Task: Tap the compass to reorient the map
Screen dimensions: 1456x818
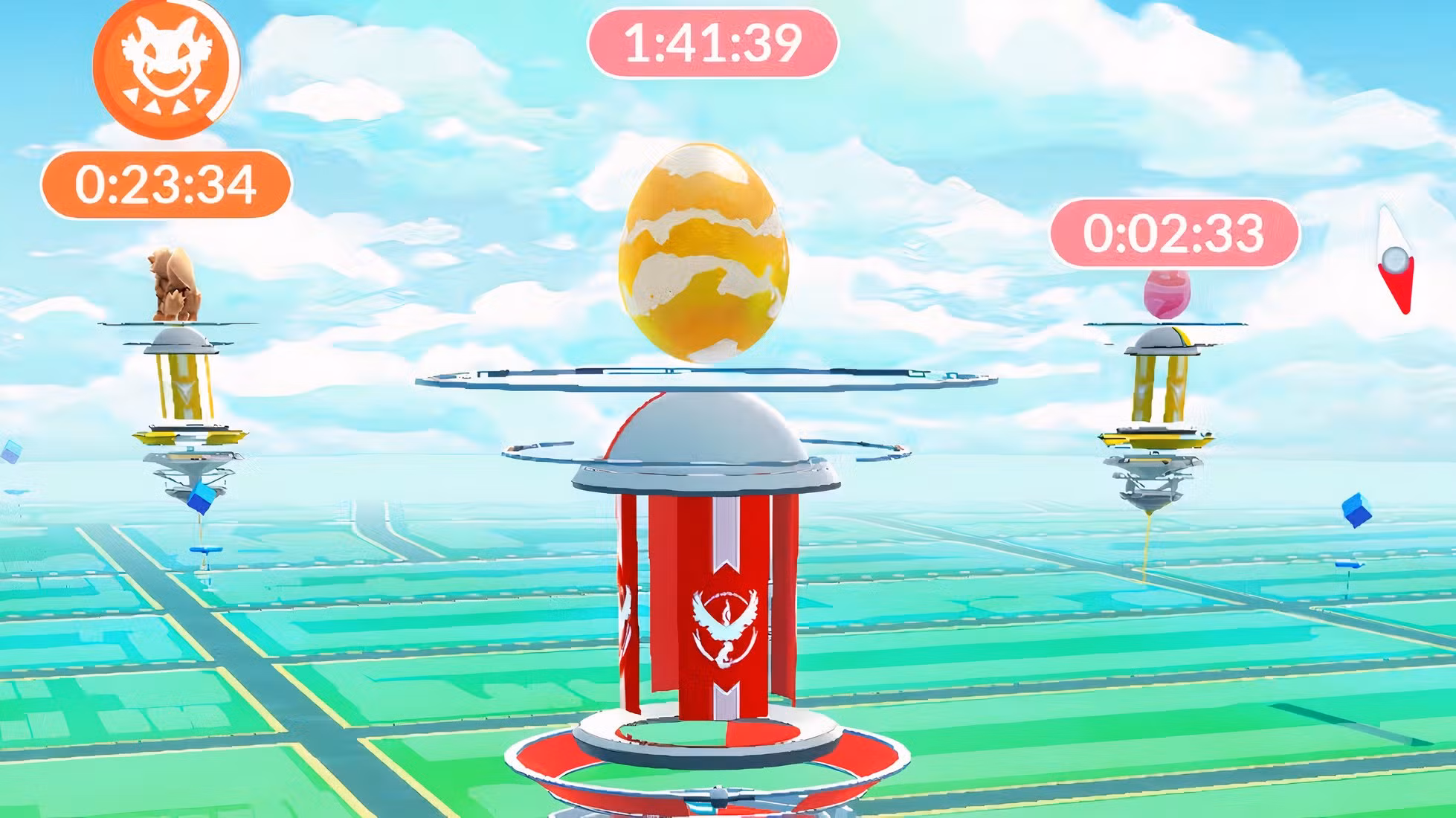Action: coord(1394,260)
